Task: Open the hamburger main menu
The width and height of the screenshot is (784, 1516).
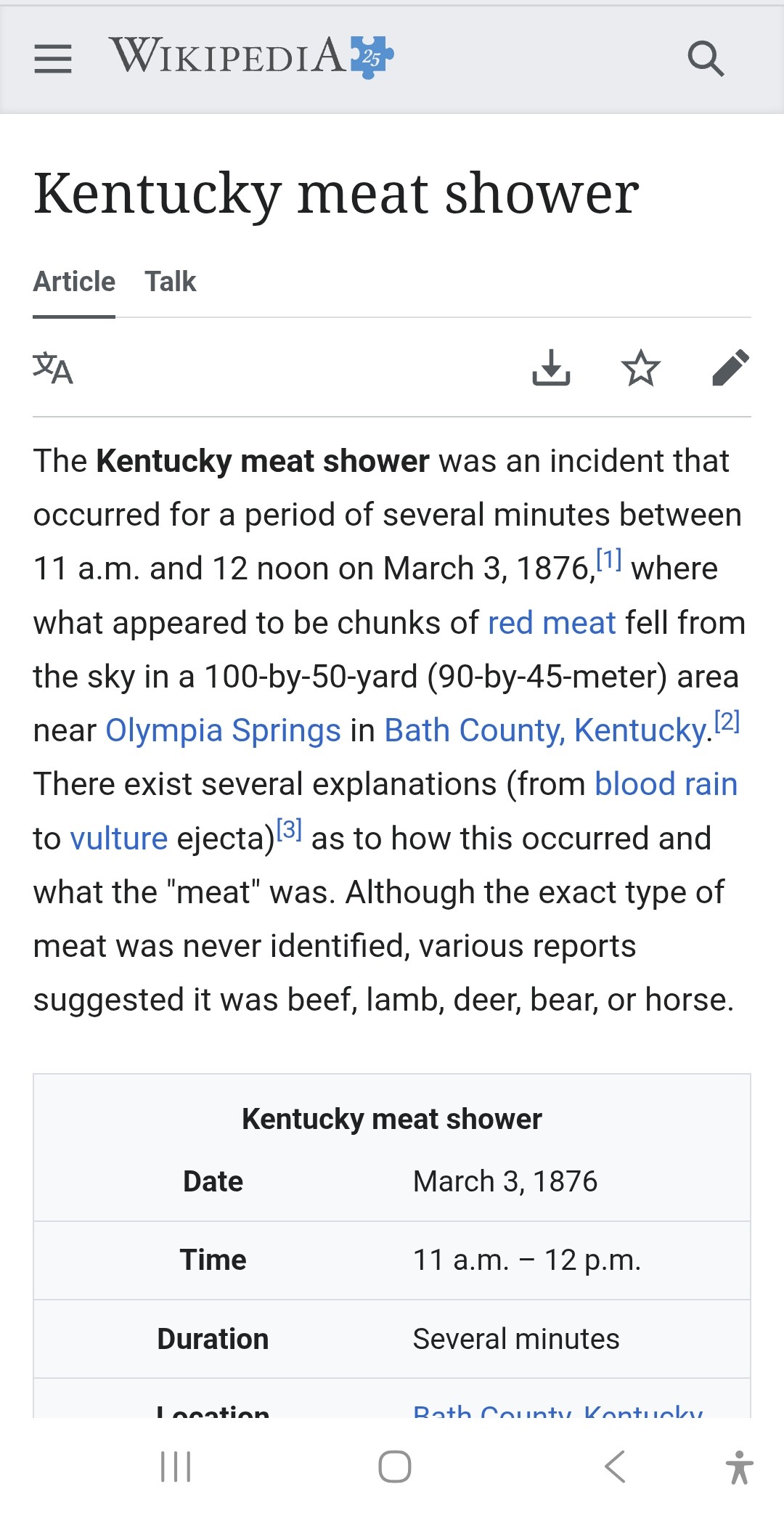Action: click(53, 58)
